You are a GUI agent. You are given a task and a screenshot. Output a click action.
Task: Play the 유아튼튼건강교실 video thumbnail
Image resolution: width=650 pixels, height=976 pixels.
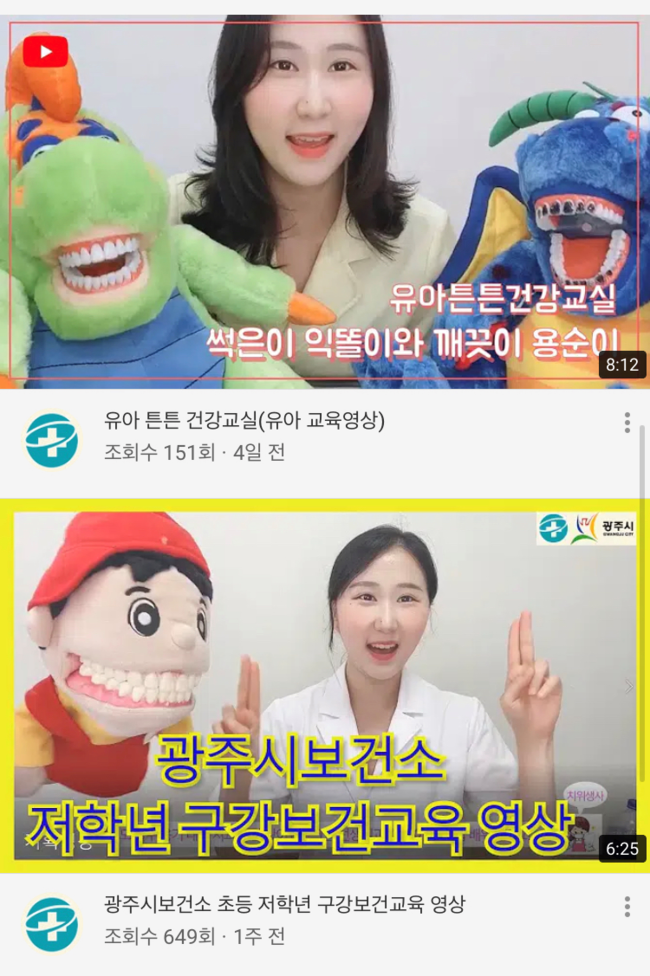[x=324, y=200]
